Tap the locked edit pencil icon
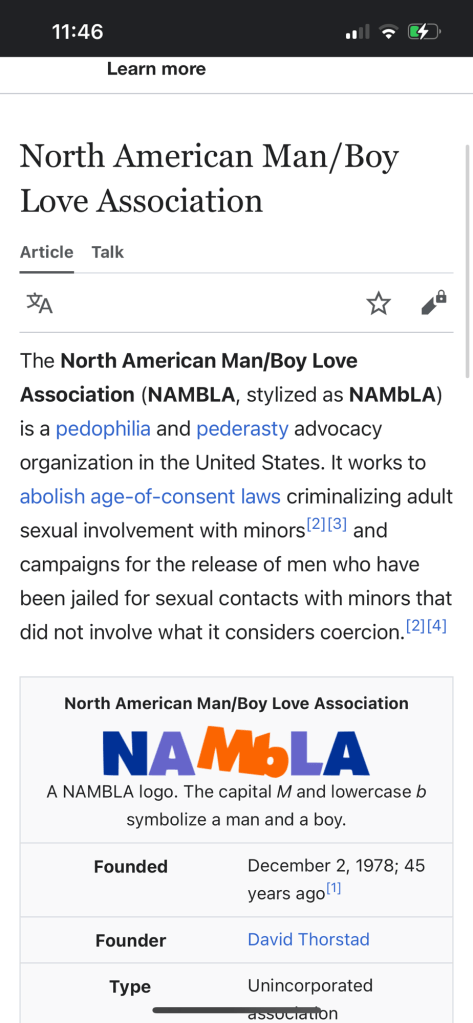This screenshot has width=473, height=1023. pyautogui.click(x=434, y=303)
